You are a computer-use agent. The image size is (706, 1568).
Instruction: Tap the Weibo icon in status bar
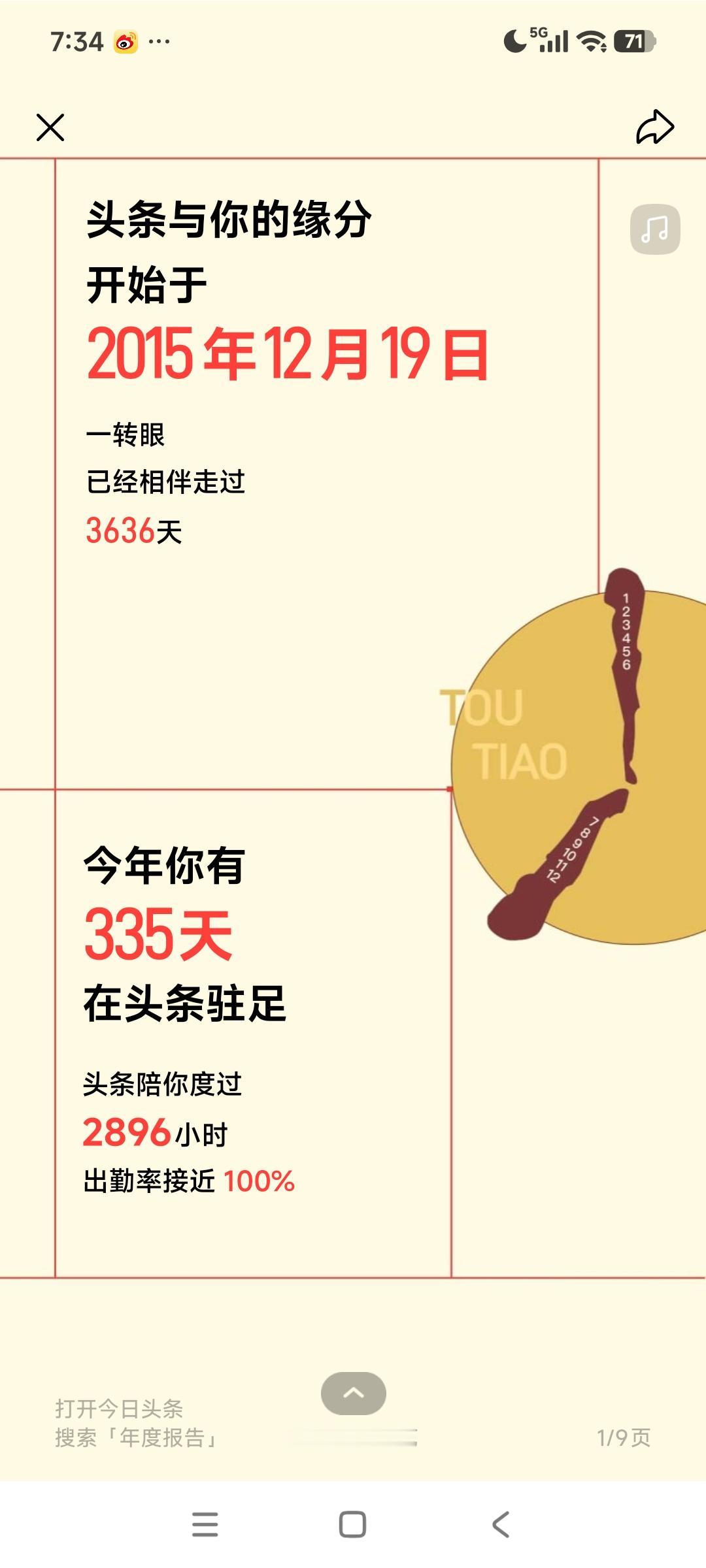pyautogui.click(x=126, y=41)
